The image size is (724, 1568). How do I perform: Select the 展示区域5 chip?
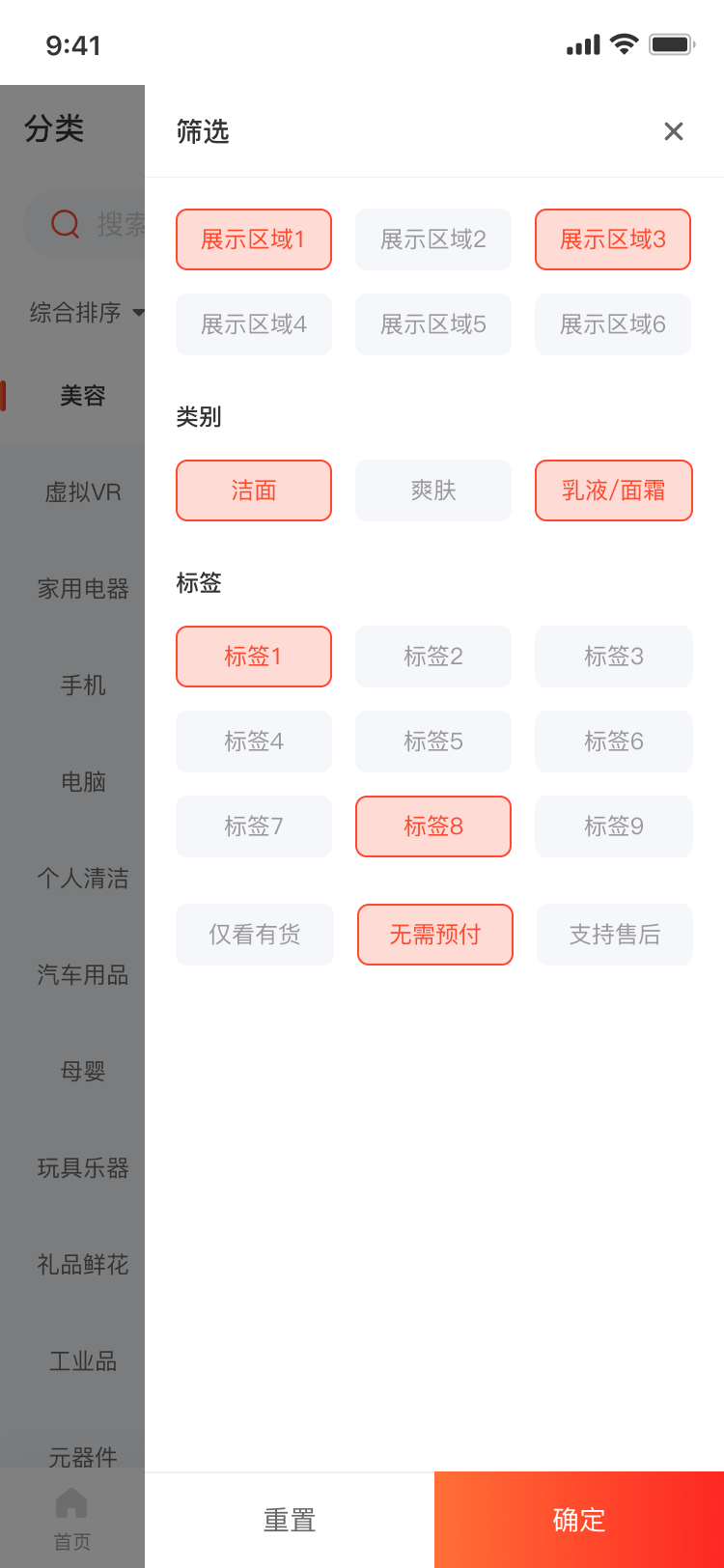(x=433, y=324)
